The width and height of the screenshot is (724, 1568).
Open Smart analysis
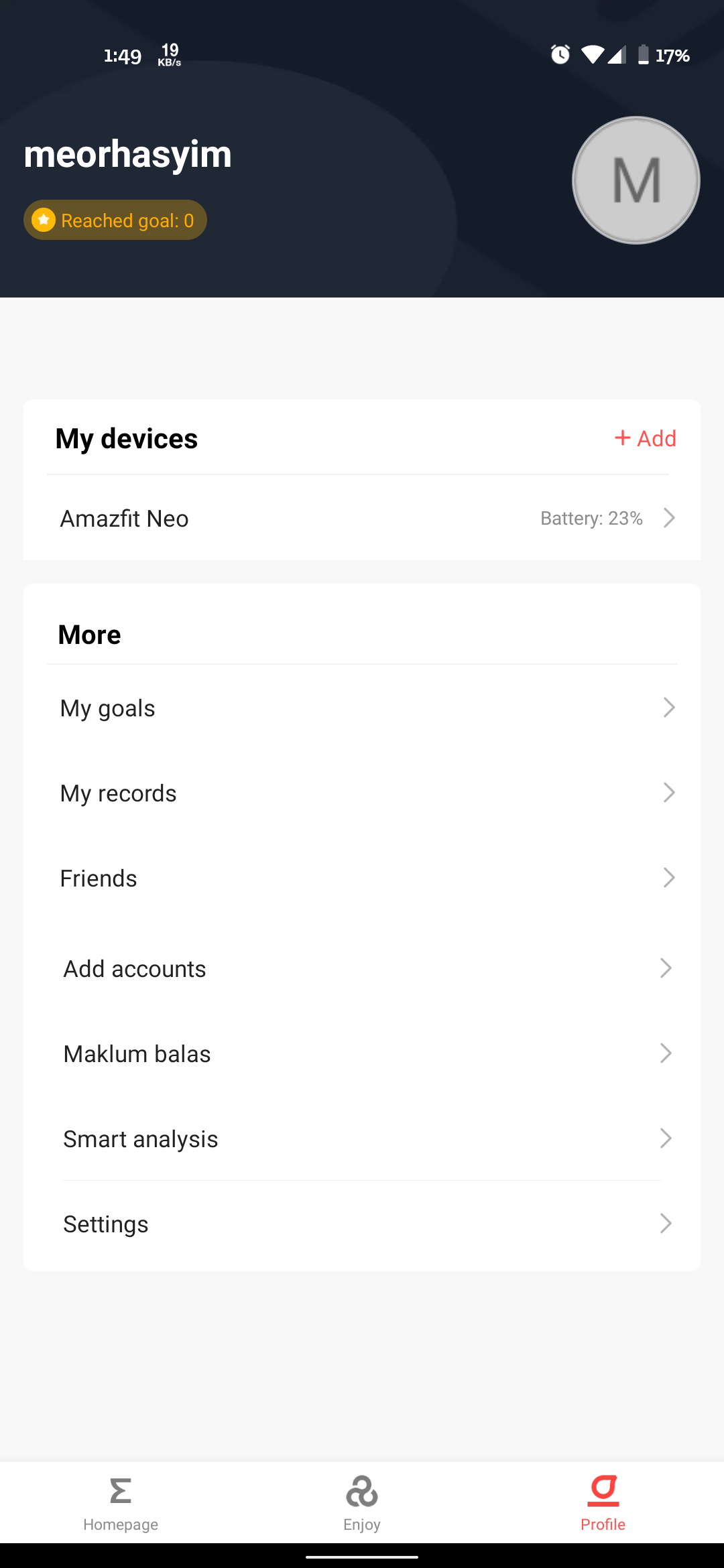point(362,1138)
